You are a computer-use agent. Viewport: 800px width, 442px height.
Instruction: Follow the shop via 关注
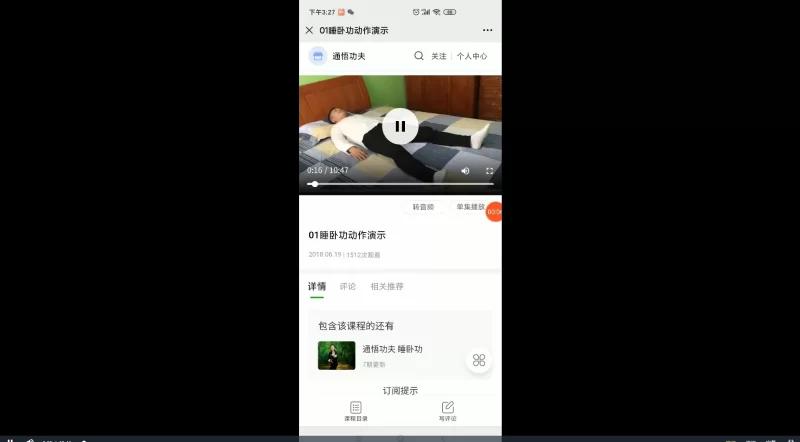(x=439, y=57)
